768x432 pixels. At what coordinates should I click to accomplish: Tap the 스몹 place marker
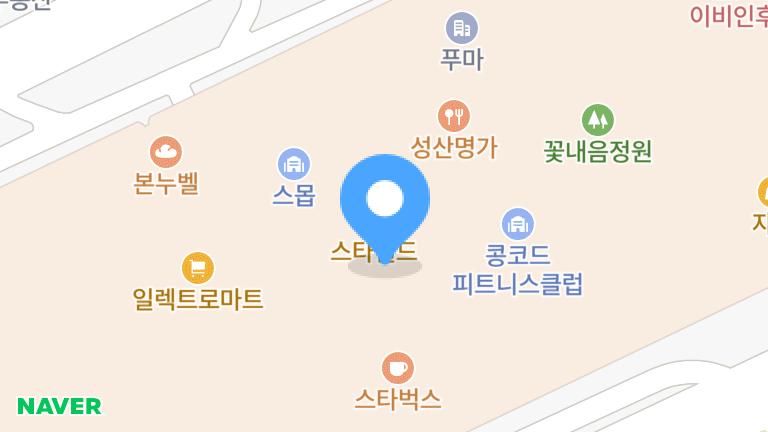[293, 164]
